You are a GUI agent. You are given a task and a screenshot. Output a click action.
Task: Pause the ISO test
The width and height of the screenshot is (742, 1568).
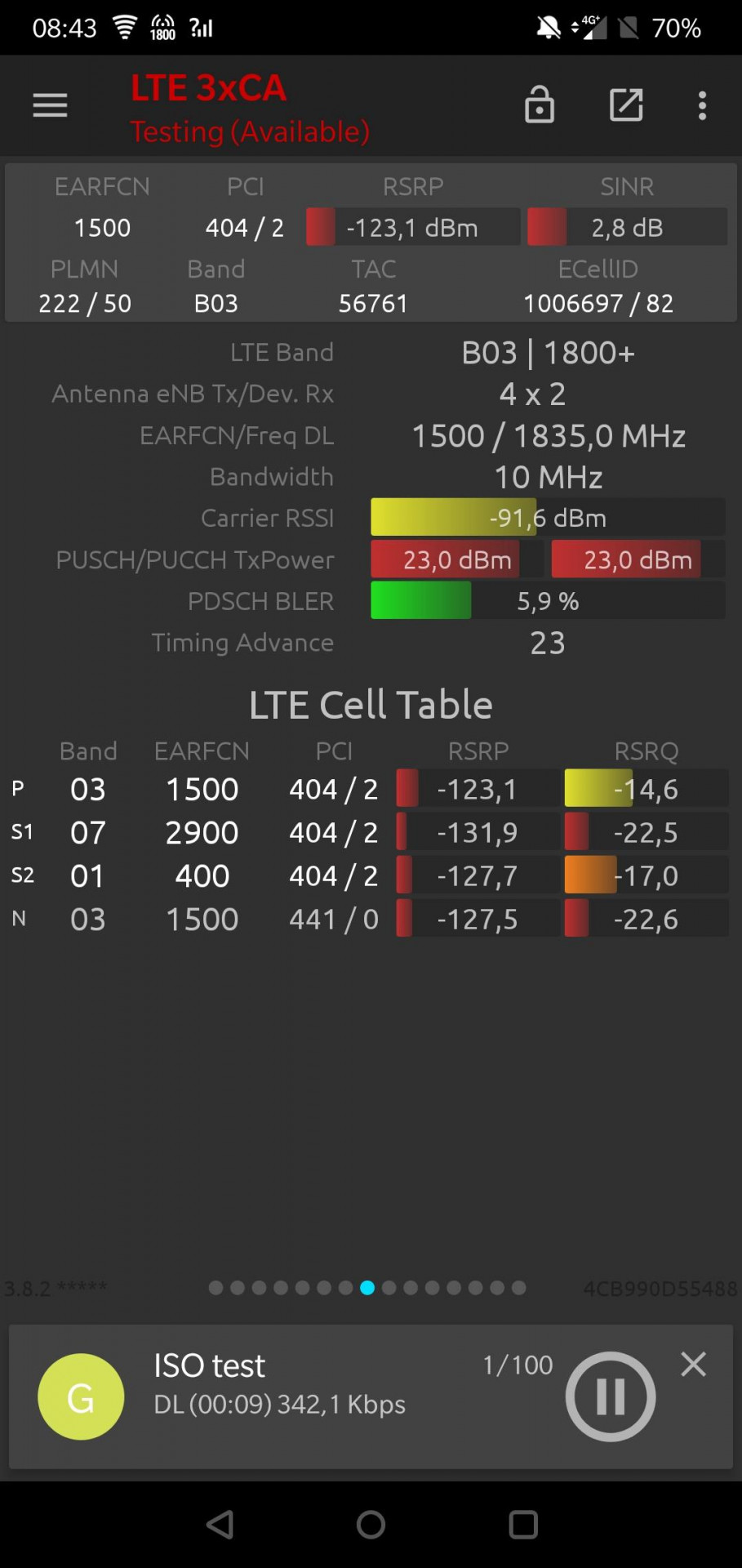[x=611, y=1396]
